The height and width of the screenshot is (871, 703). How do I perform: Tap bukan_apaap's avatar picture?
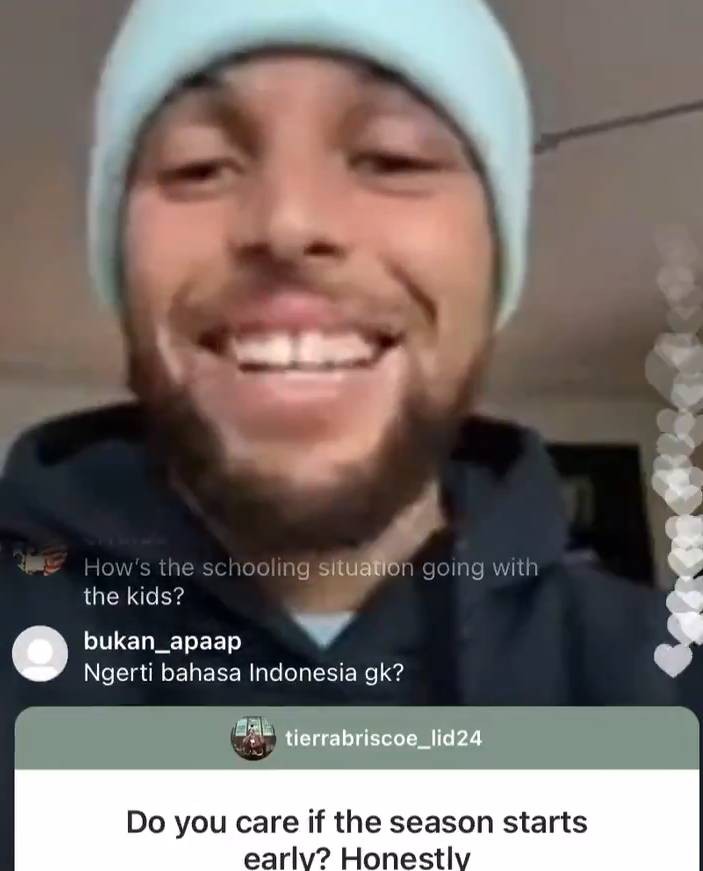[x=40, y=655]
